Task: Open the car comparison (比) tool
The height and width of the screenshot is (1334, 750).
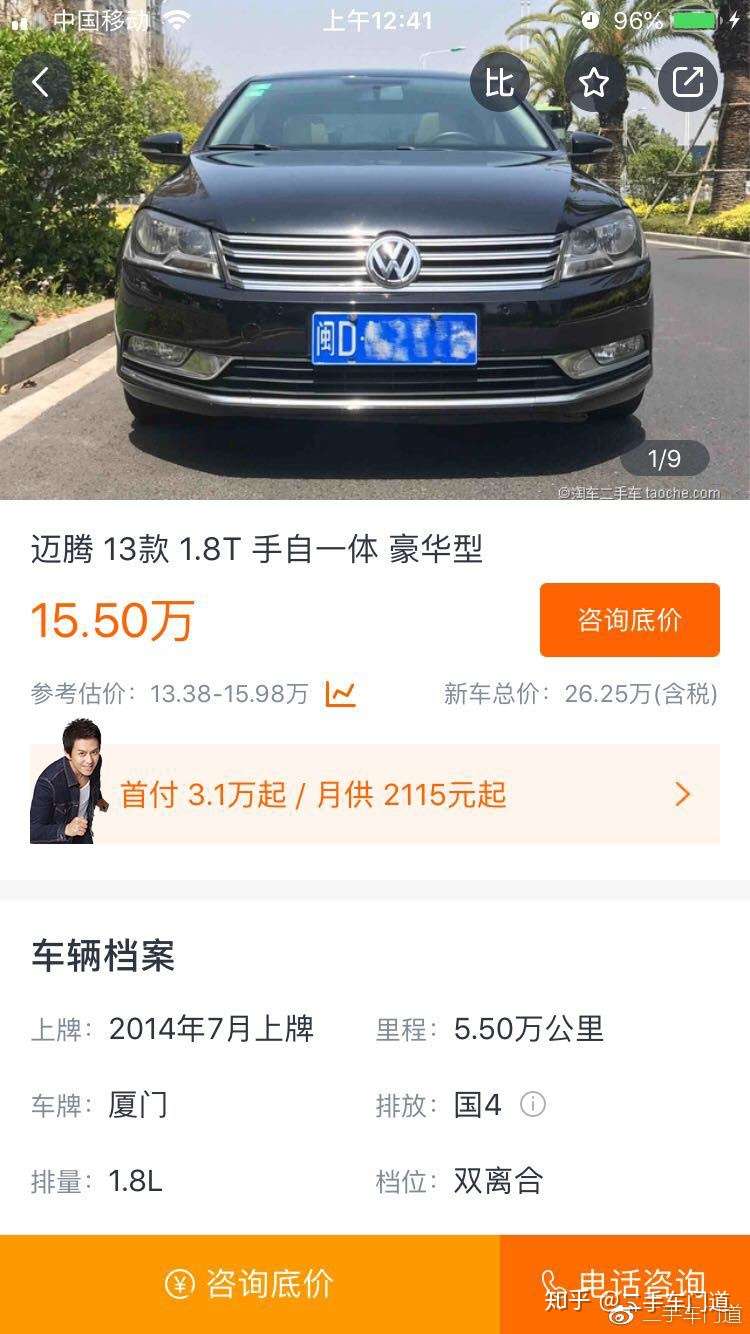Action: (498, 84)
